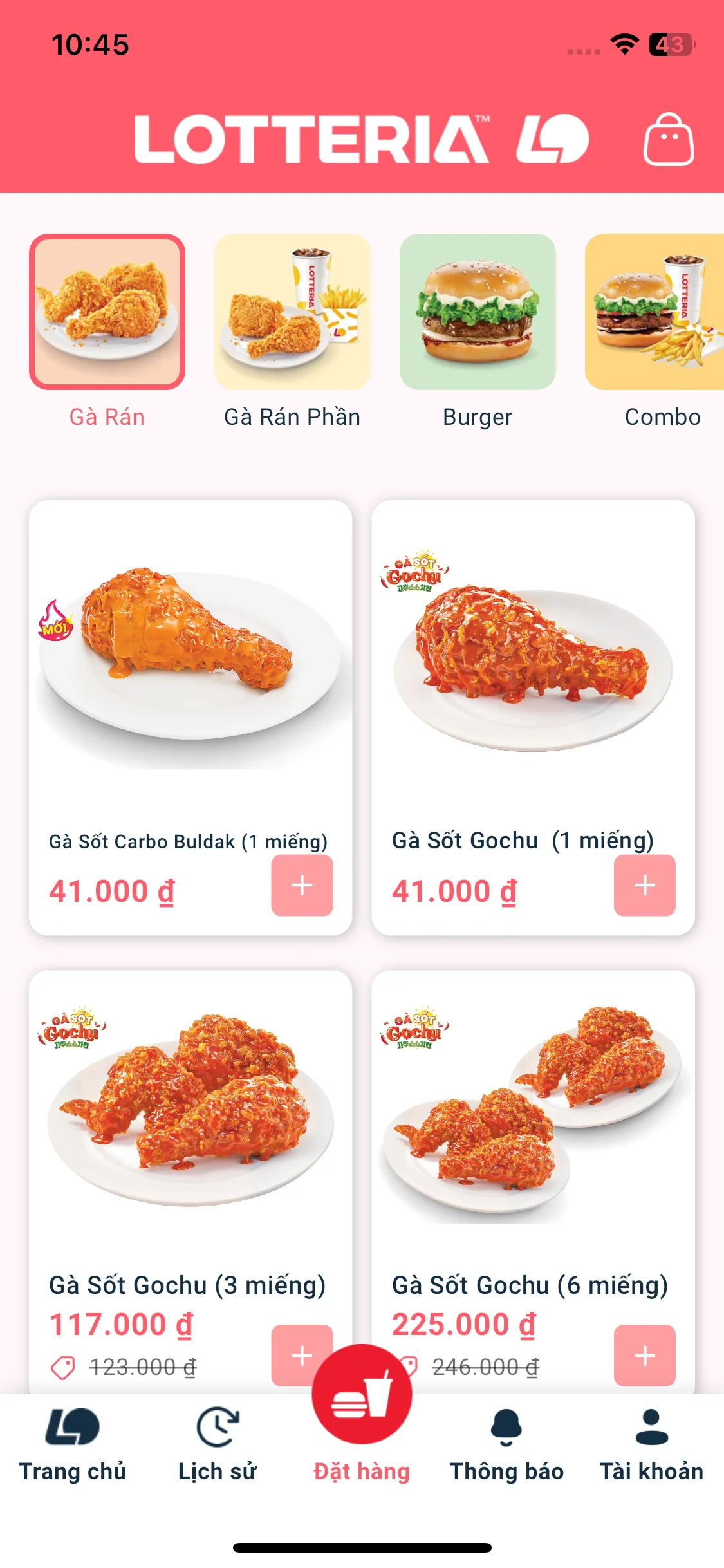Add Gà Sốt Gochu (1 miếng) to cart
The height and width of the screenshot is (1568, 724).
point(644,886)
